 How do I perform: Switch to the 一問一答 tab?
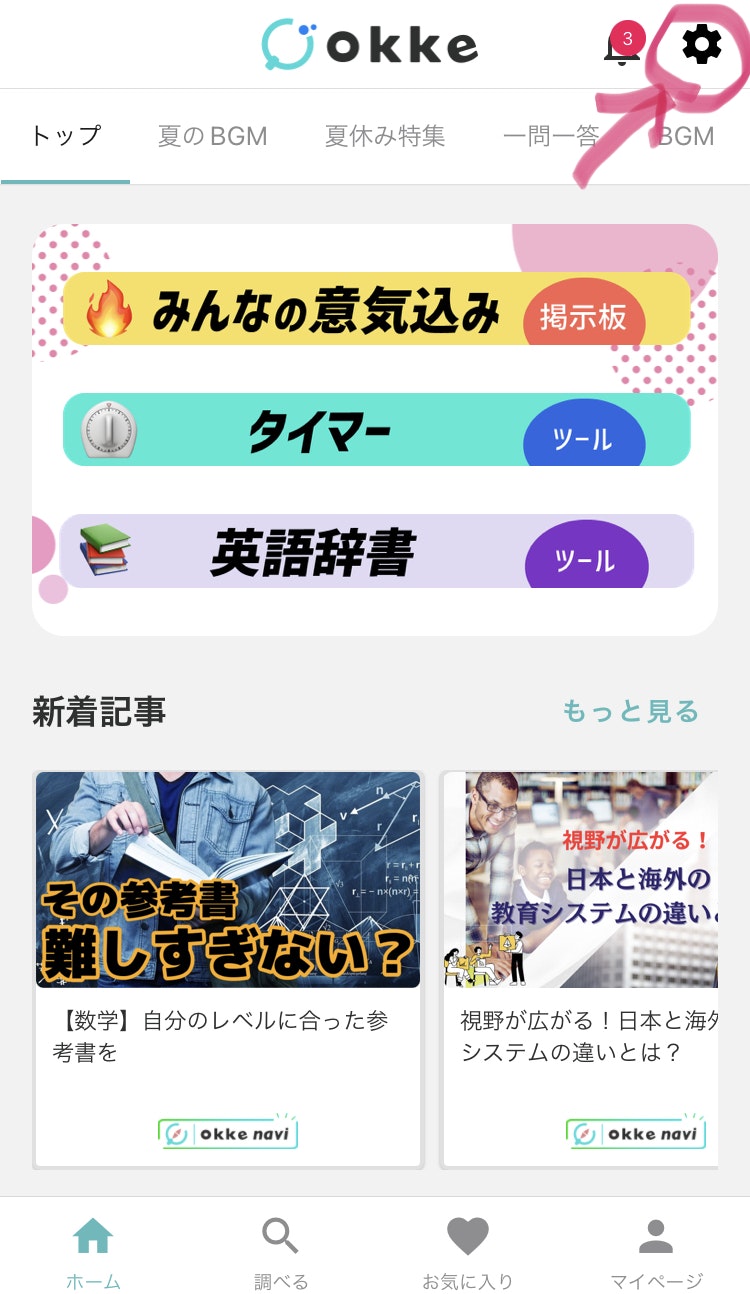551,136
